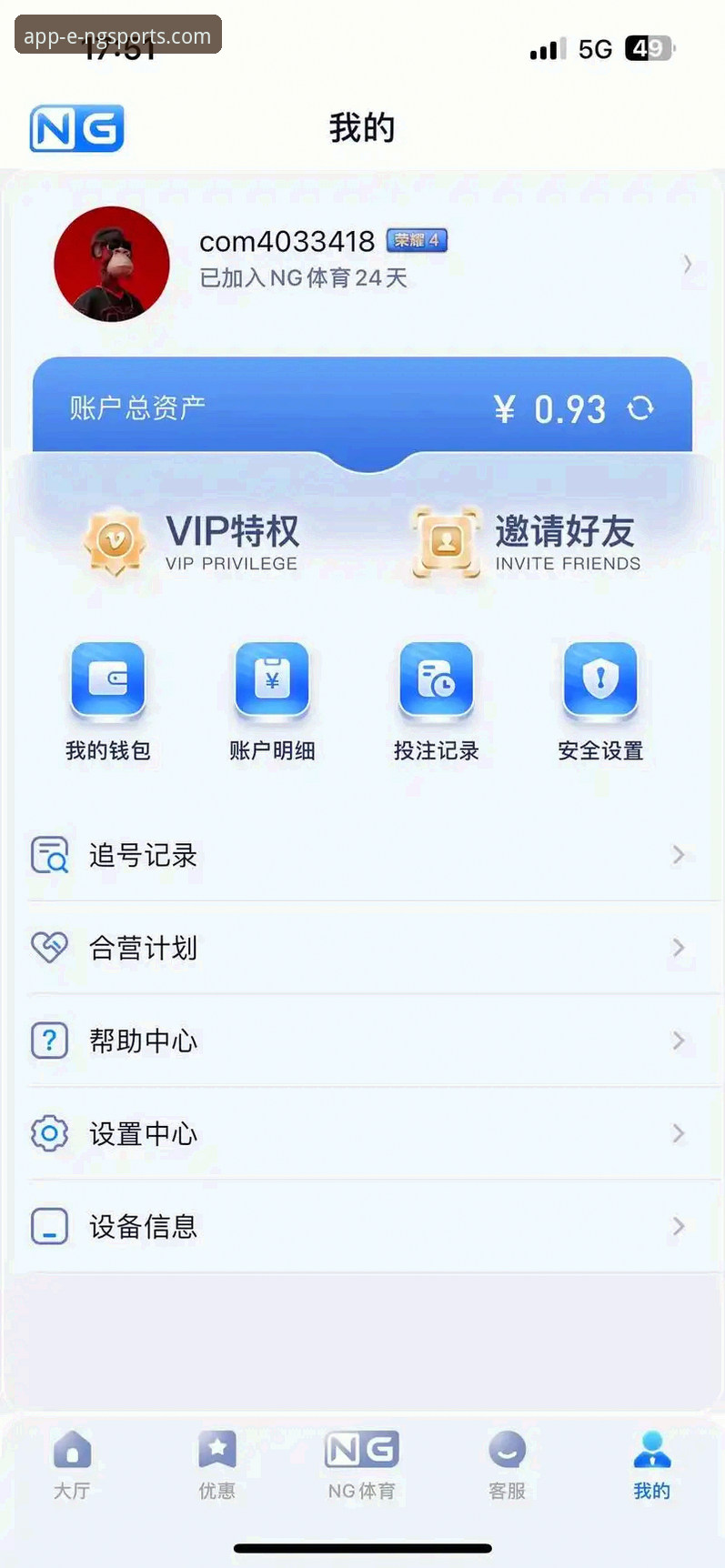725x1568 pixels.
Task: Expand 设备信息 device information entry
Action: [x=679, y=1226]
